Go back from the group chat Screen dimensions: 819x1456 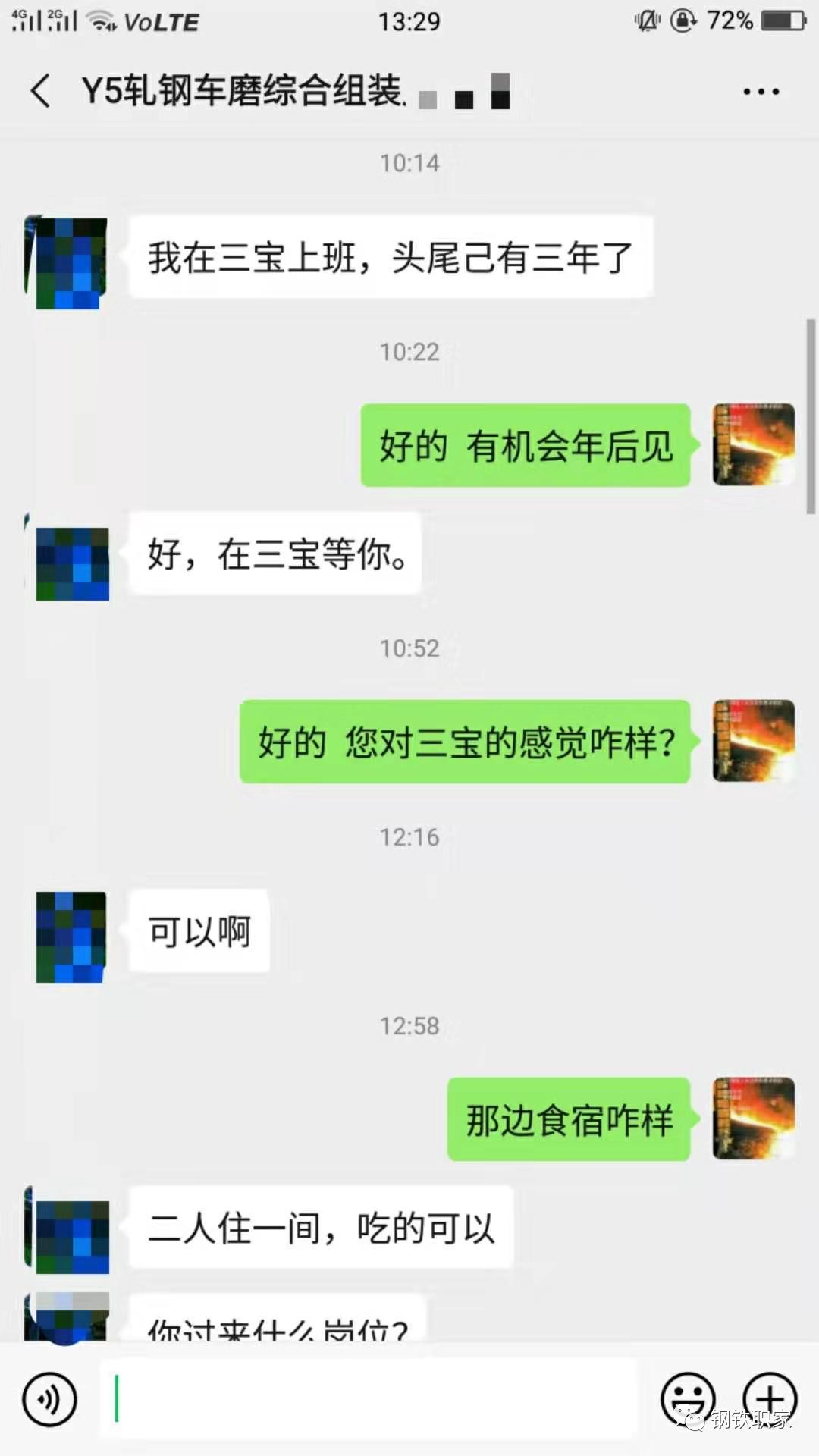(41, 91)
